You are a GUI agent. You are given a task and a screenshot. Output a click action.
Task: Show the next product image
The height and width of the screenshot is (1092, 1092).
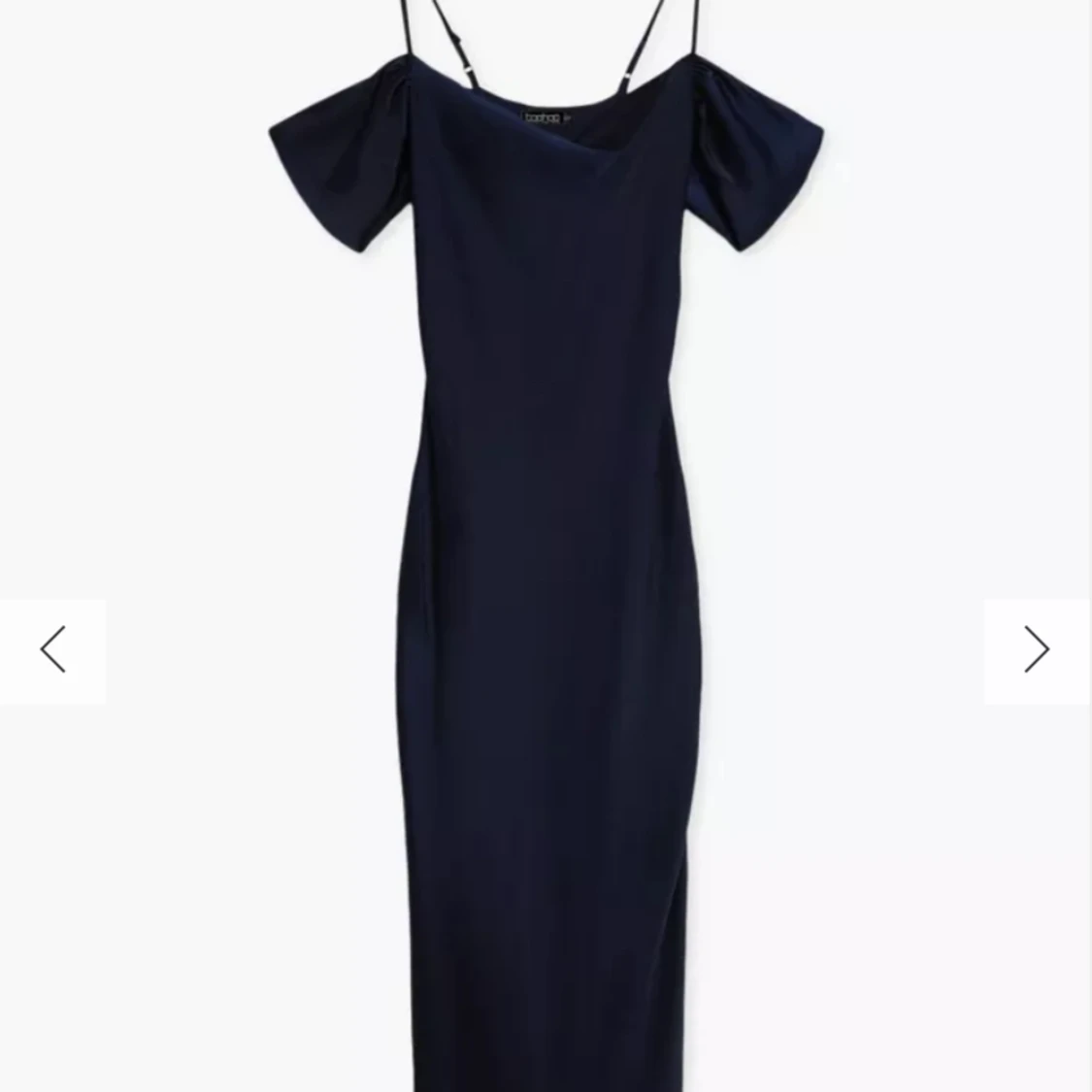point(1037,649)
